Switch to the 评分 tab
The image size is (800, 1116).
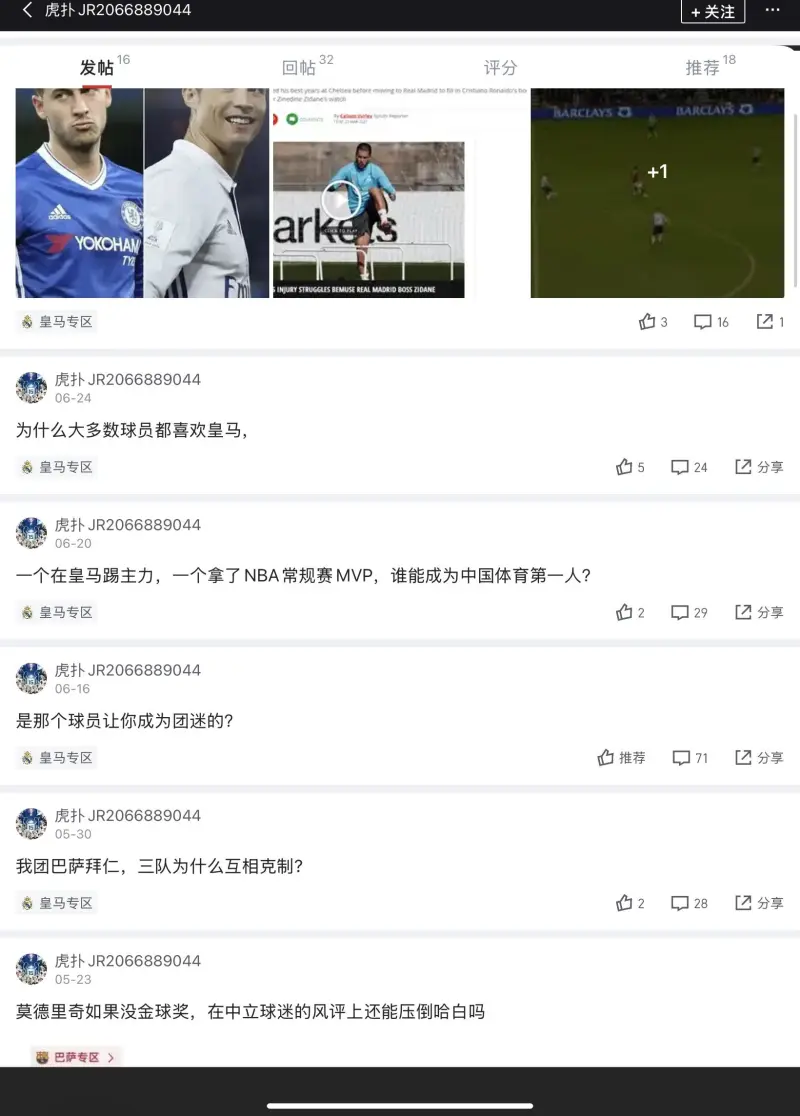(500, 67)
